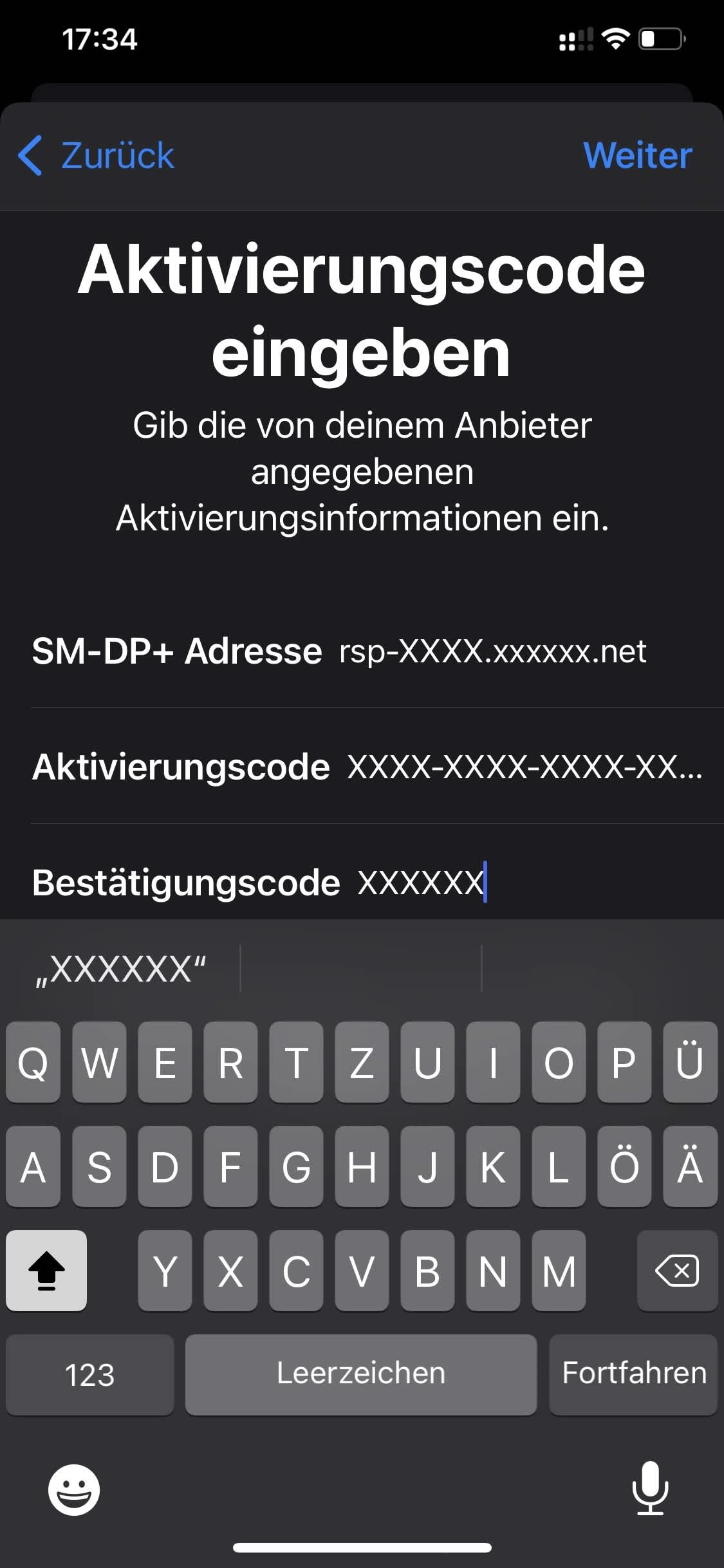Go back with the Zurück button
This screenshot has height=1568, width=724.
pyautogui.click(x=97, y=156)
